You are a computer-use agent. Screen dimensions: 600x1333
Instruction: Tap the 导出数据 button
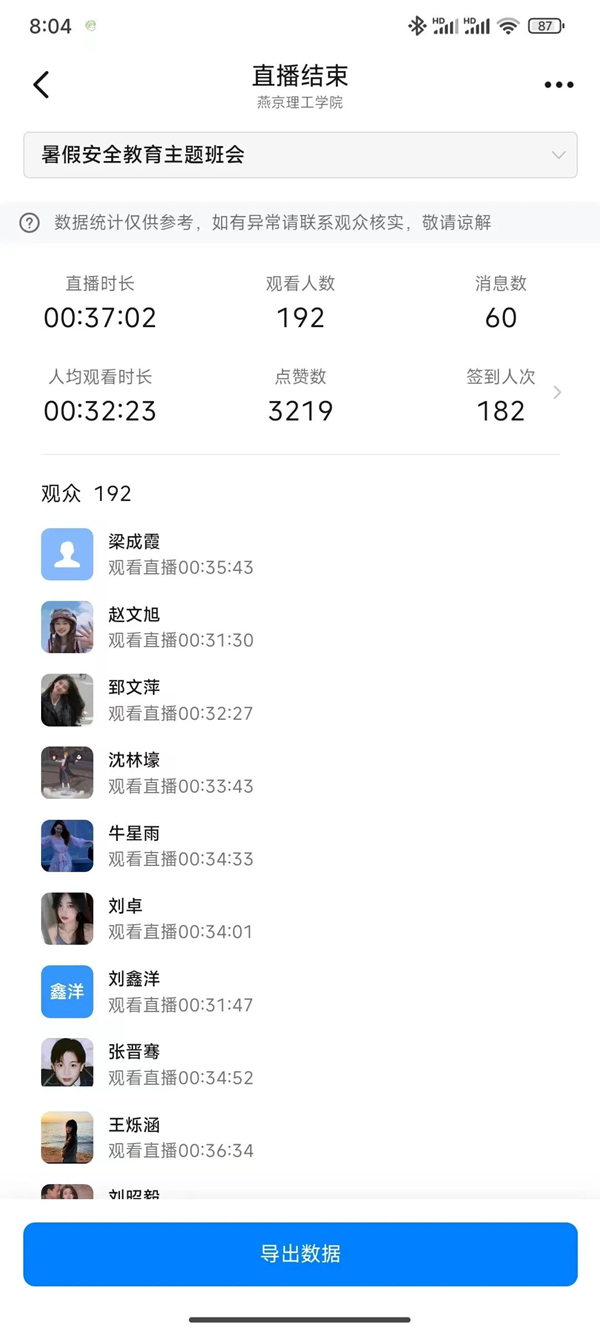(x=300, y=1253)
